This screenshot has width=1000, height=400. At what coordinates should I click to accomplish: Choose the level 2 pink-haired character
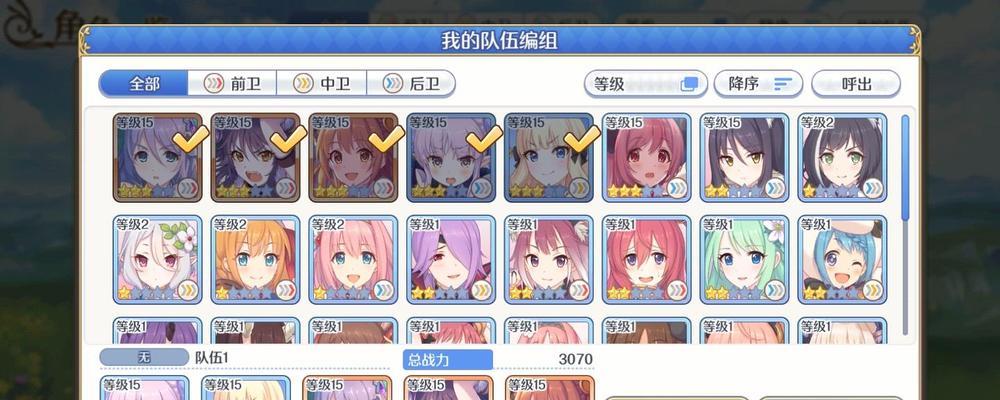coord(353,259)
